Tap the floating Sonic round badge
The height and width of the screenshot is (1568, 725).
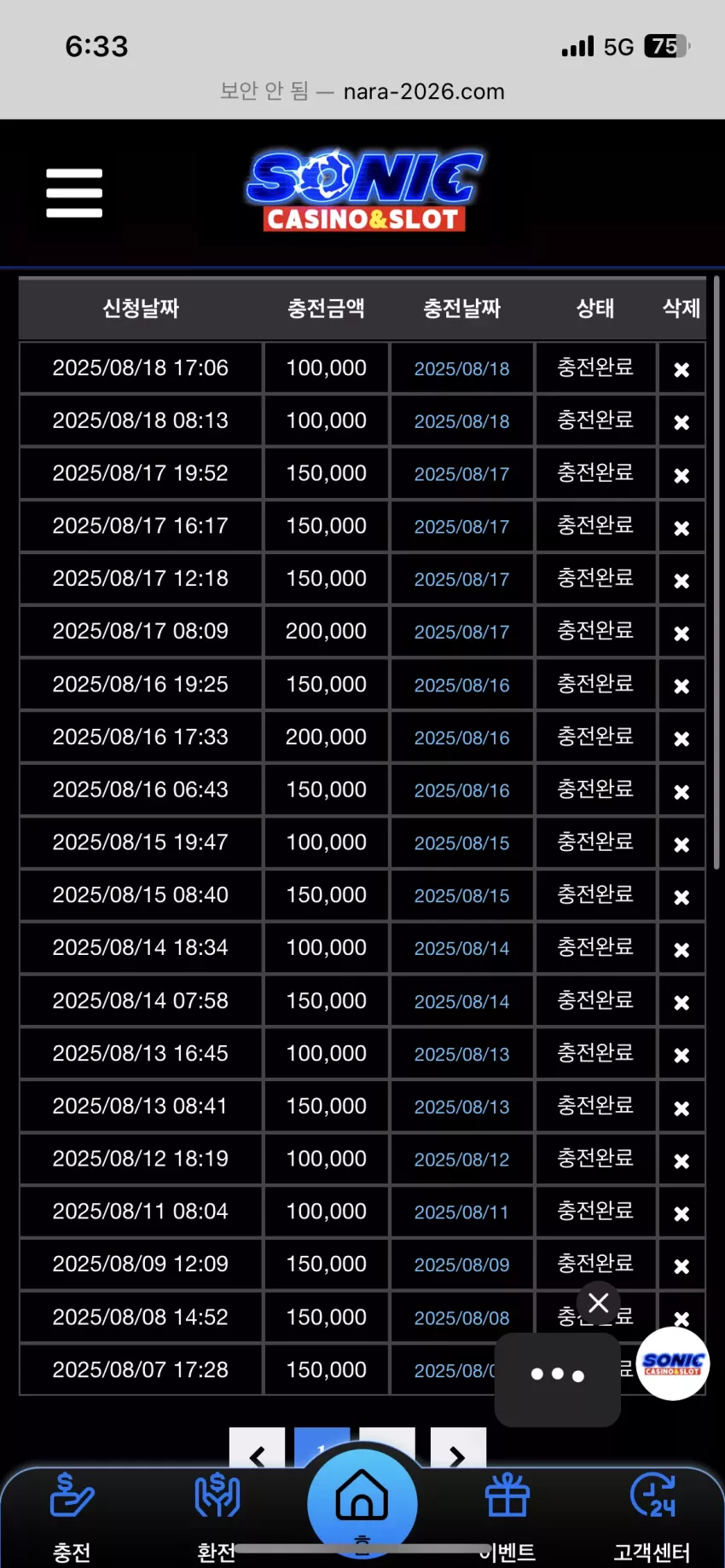click(673, 1363)
